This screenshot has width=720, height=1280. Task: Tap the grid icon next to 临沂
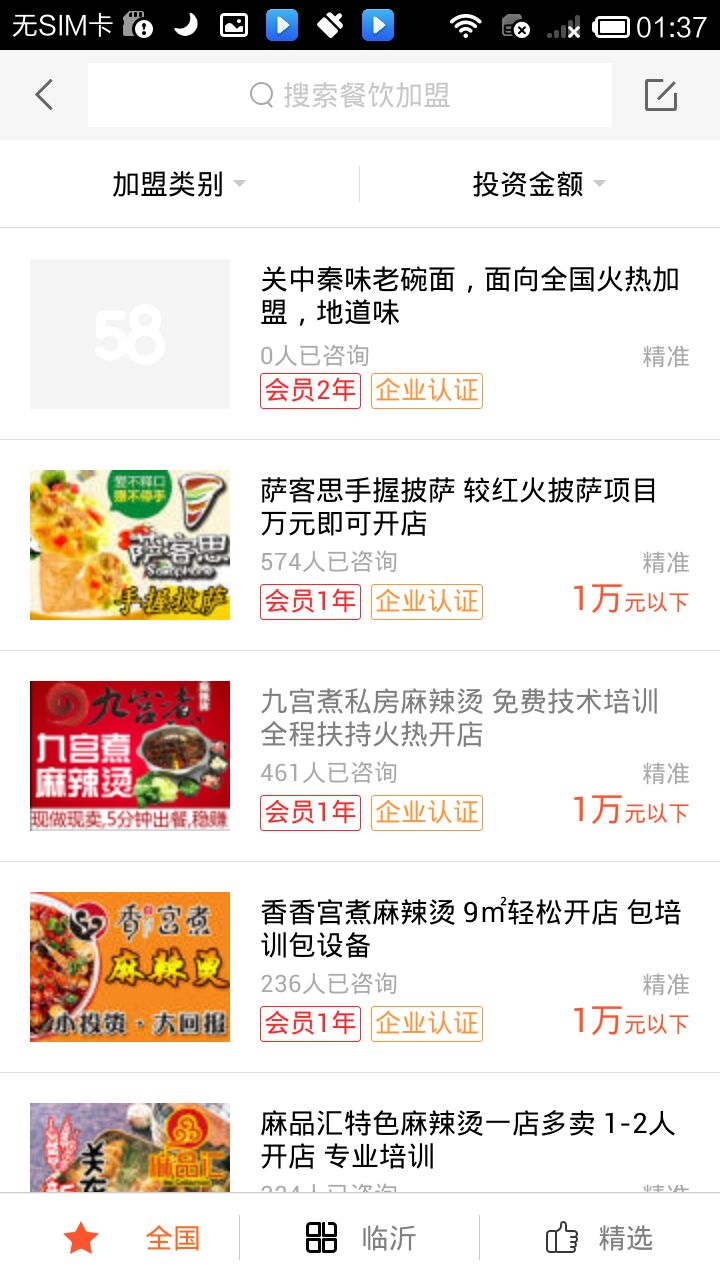point(320,1236)
